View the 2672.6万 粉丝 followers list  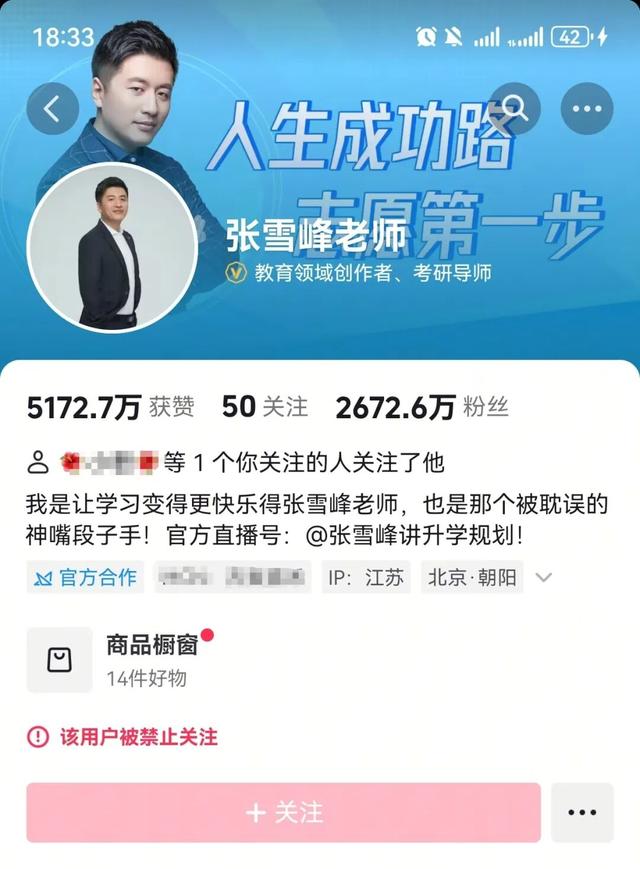(422, 406)
